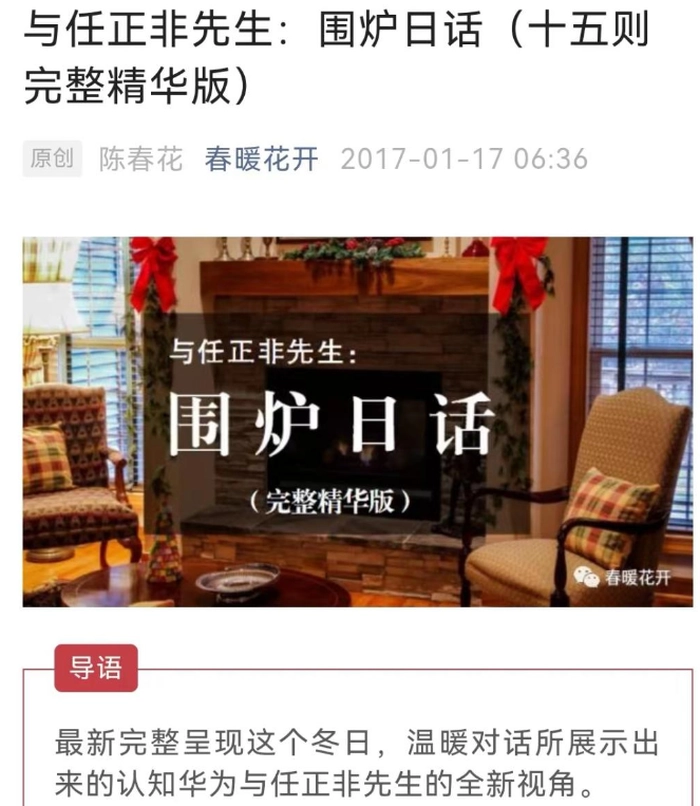This screenshot has height=806, width=700.
Task: Tap the 围炉日话 article cover image
Action: tap(357, 421)
